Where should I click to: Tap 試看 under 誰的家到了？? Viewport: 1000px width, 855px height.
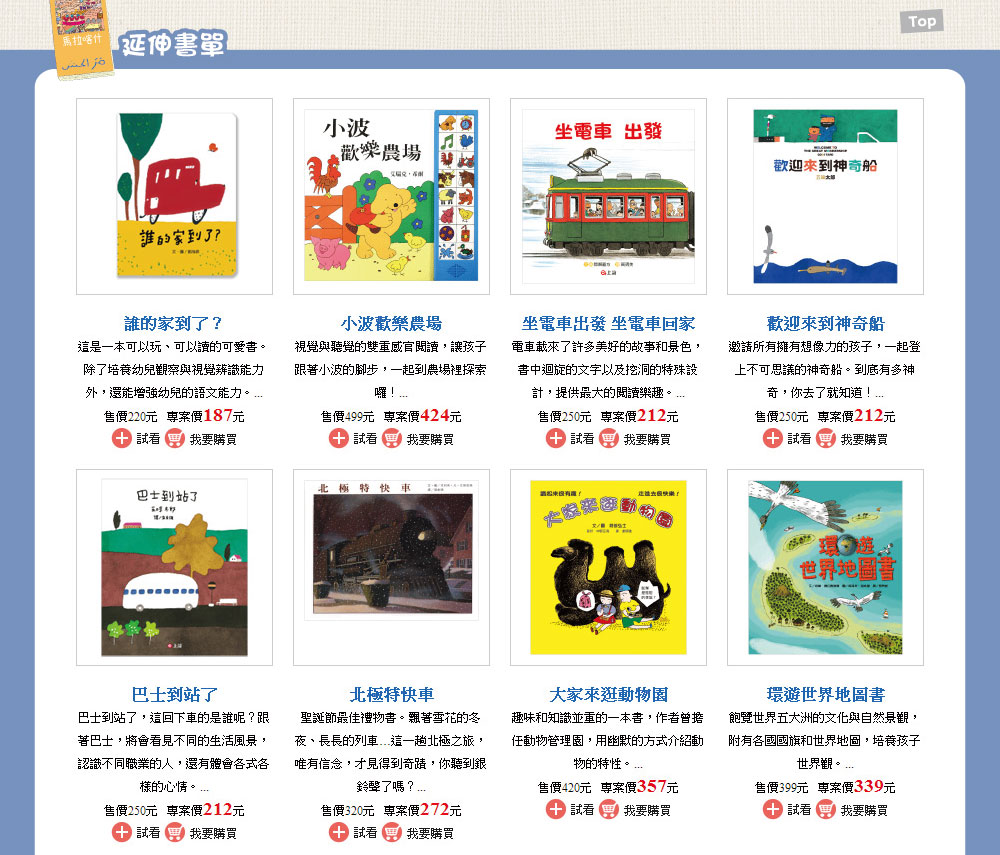136,438
